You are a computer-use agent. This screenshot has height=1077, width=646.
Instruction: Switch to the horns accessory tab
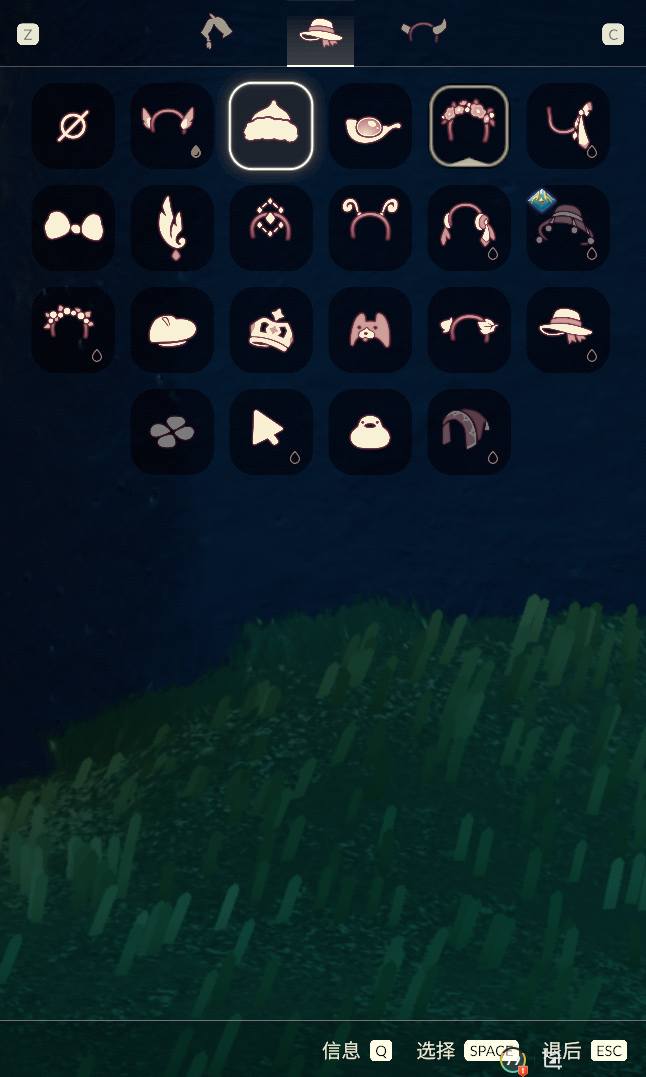point(424,32)
